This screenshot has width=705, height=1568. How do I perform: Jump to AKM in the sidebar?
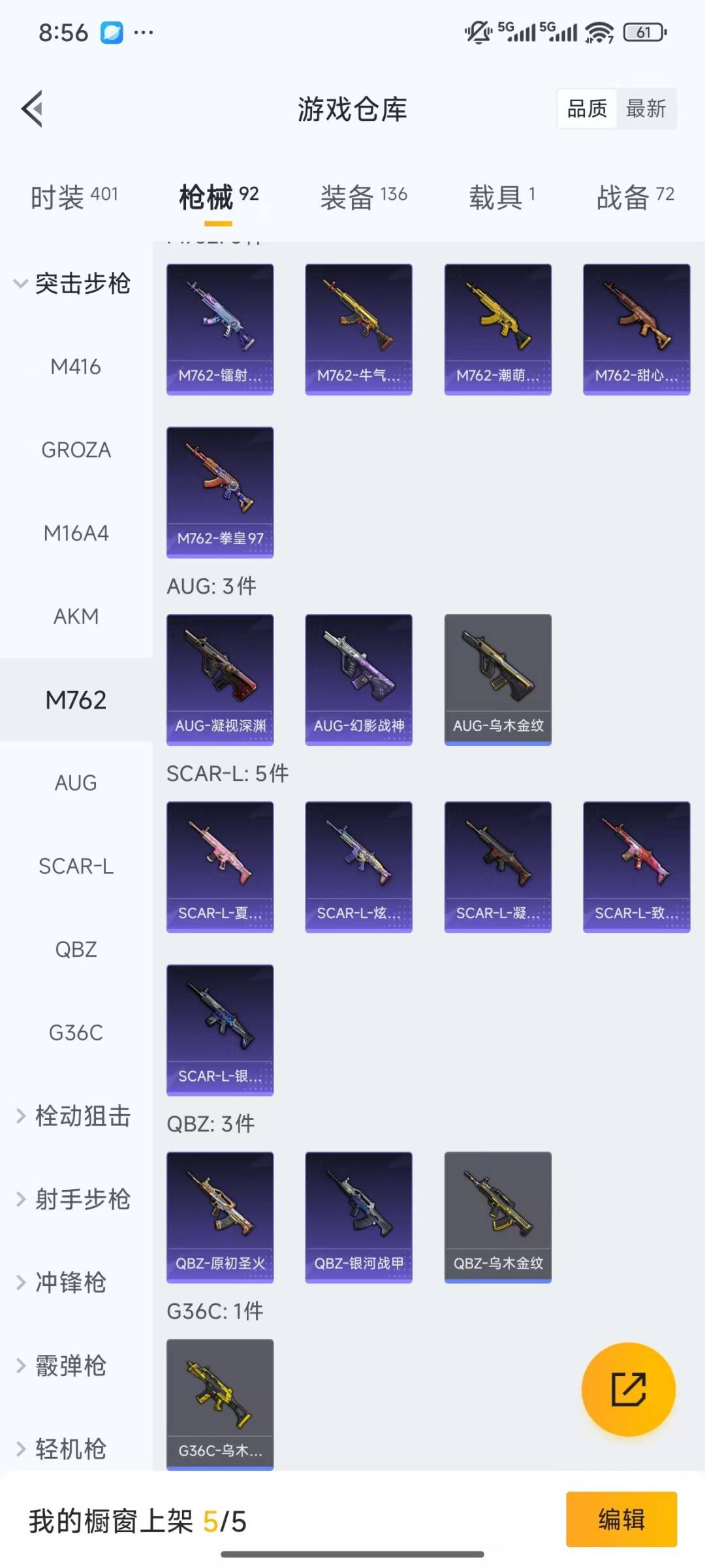(x=76, y=616)
